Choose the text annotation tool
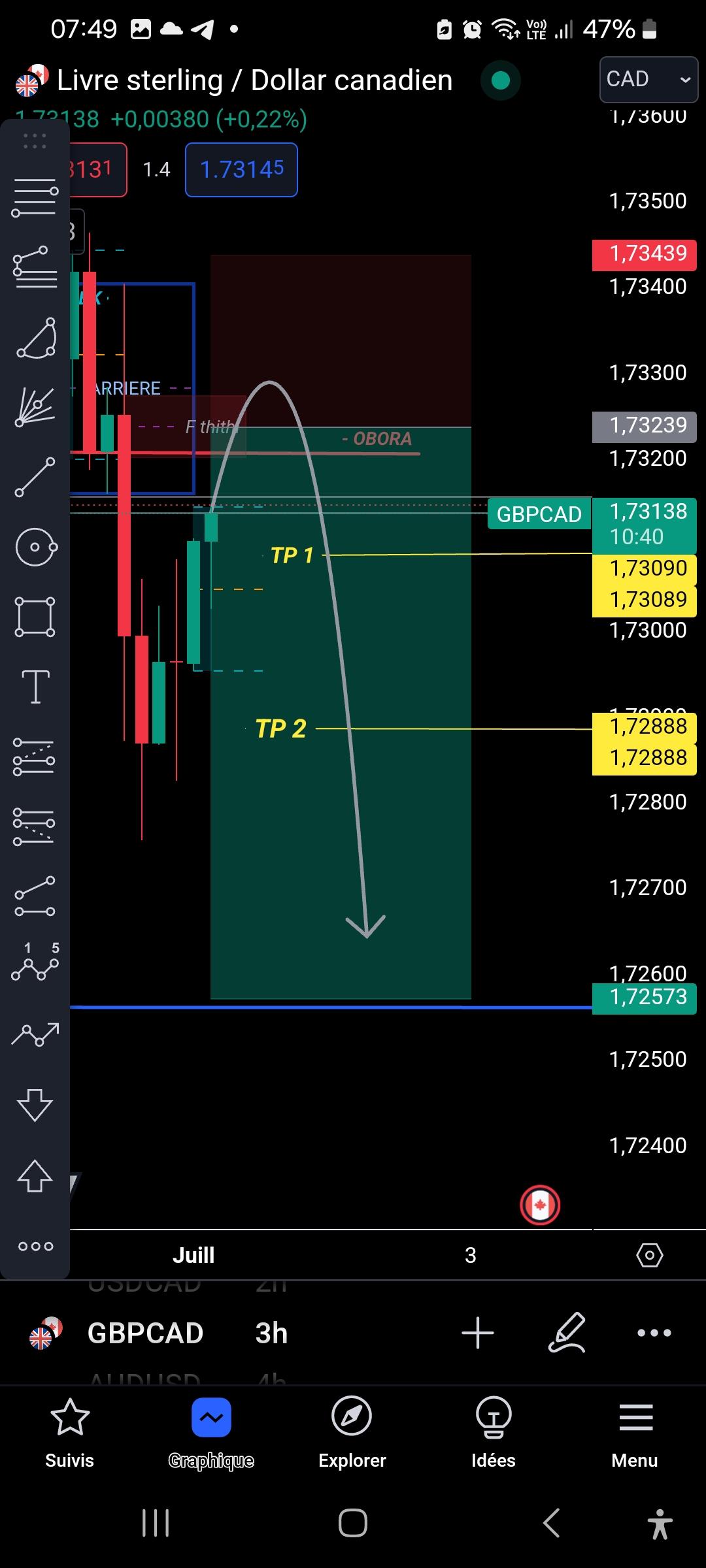Image resolution: width=706 pixels, height=1568 pixels. click(35, 687)
